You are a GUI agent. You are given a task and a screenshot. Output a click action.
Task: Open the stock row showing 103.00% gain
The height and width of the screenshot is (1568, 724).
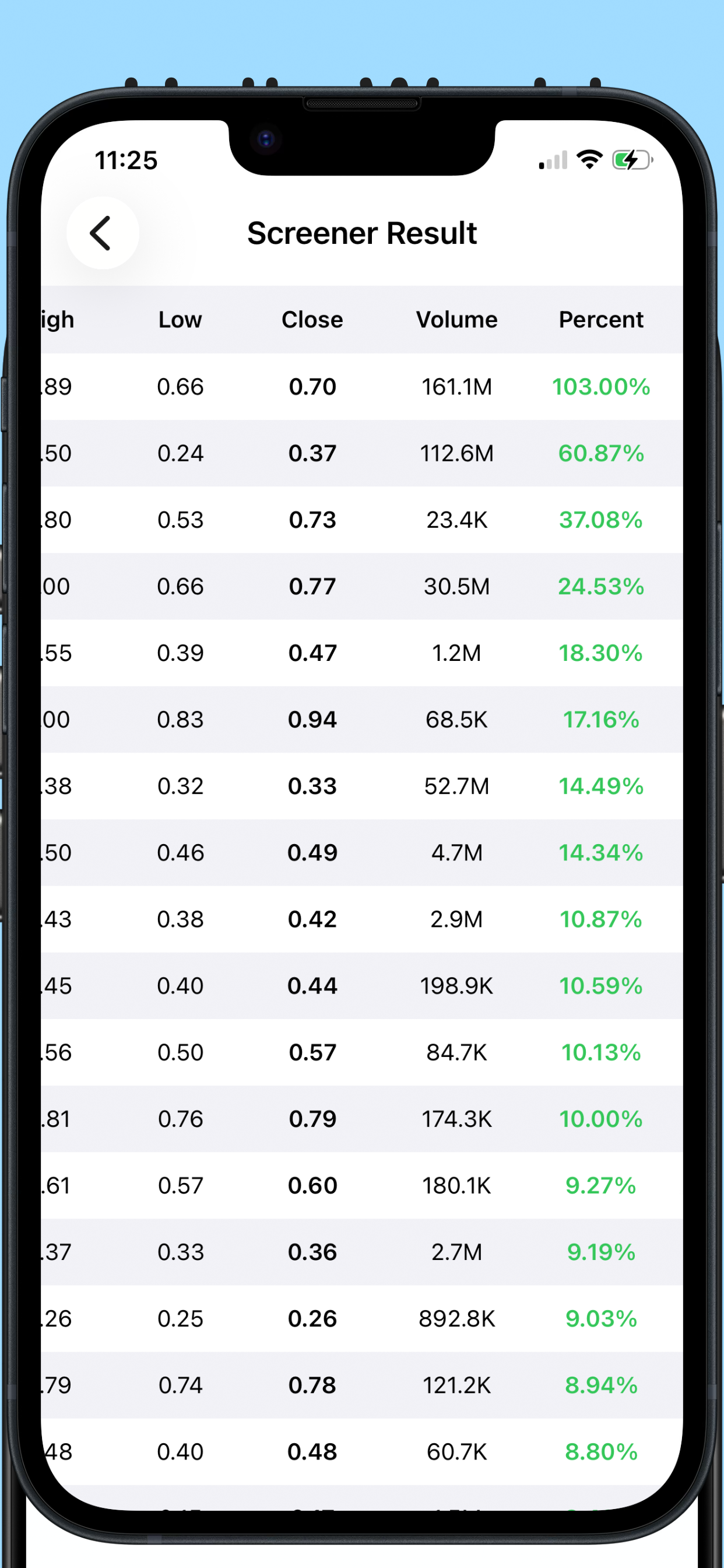pyautogui.click(x=362, y=387)
